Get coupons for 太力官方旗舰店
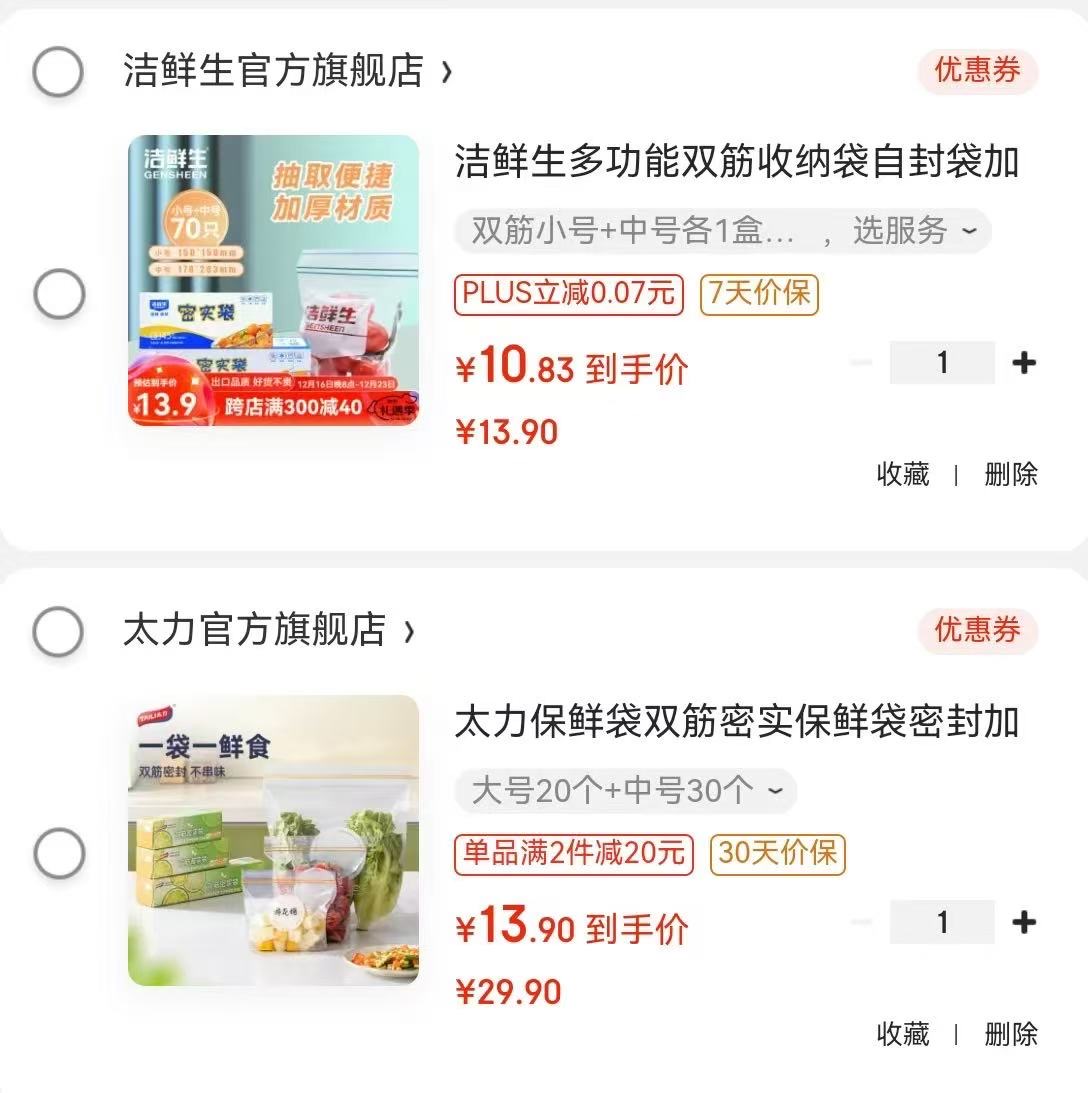This screenshot has width=1088, height=1093. click(x=977, y=630)
